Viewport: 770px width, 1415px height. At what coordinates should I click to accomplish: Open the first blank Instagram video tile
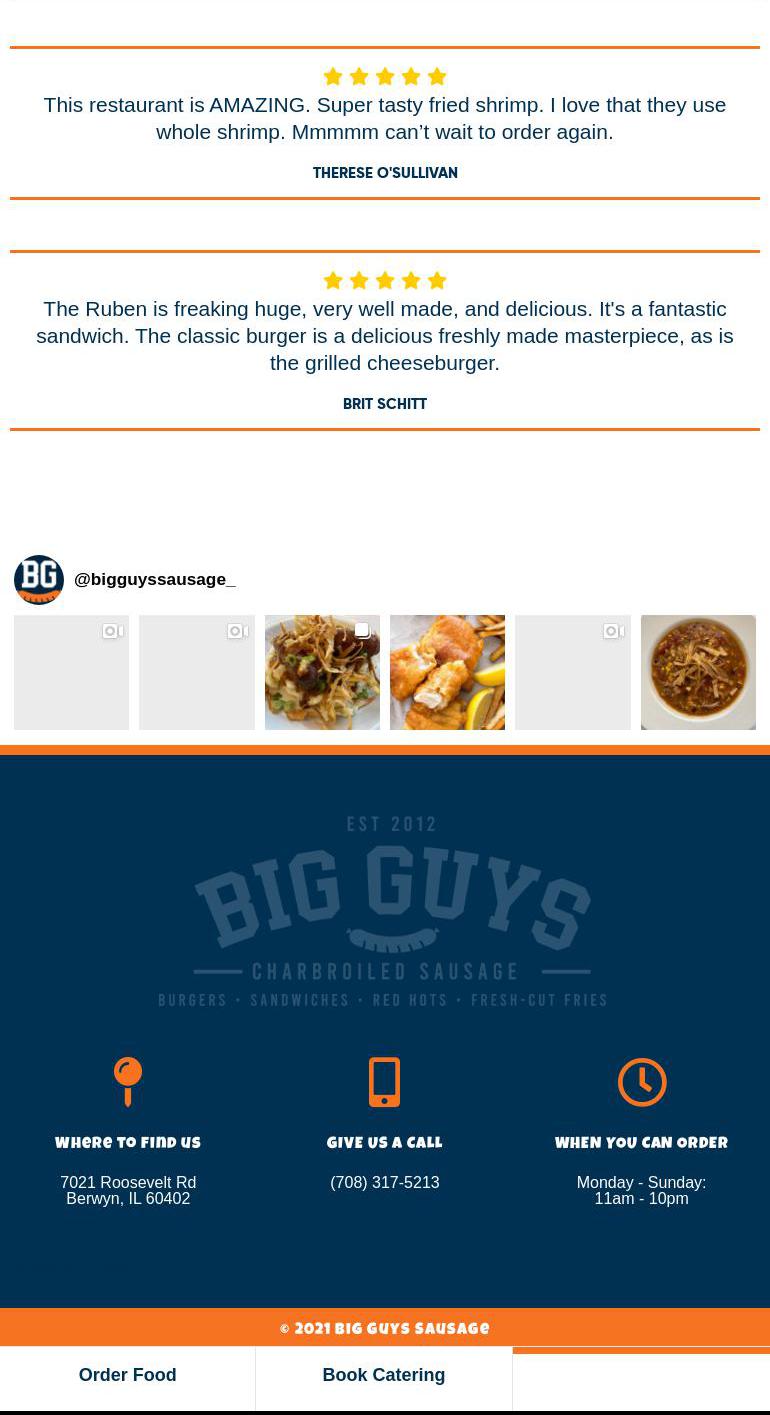[71, 672]
